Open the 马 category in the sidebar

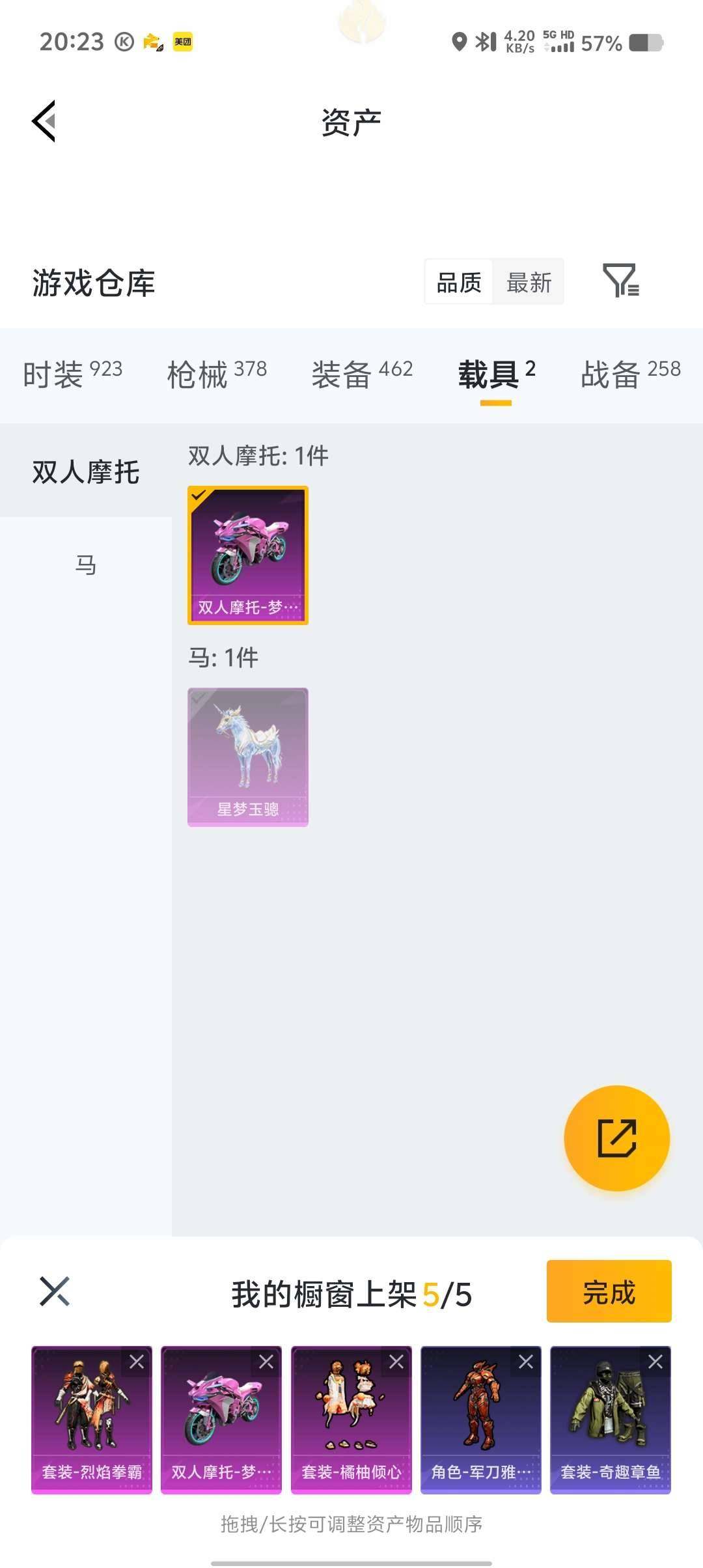84,565
